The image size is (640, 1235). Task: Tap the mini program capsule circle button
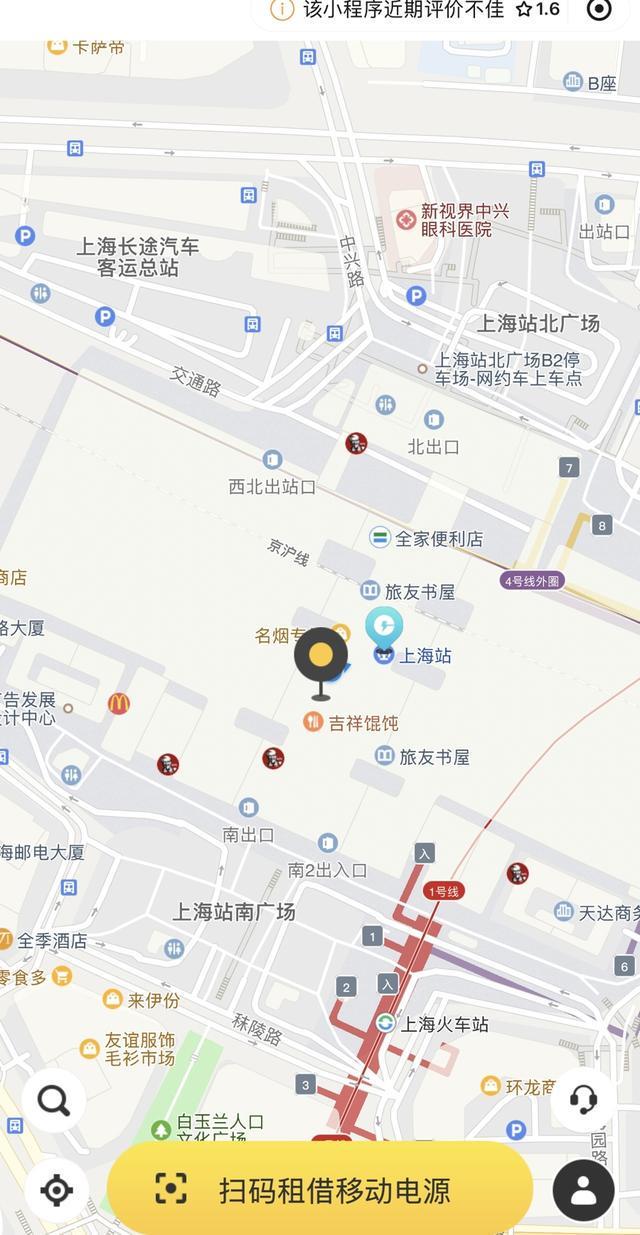pos(598,10)
